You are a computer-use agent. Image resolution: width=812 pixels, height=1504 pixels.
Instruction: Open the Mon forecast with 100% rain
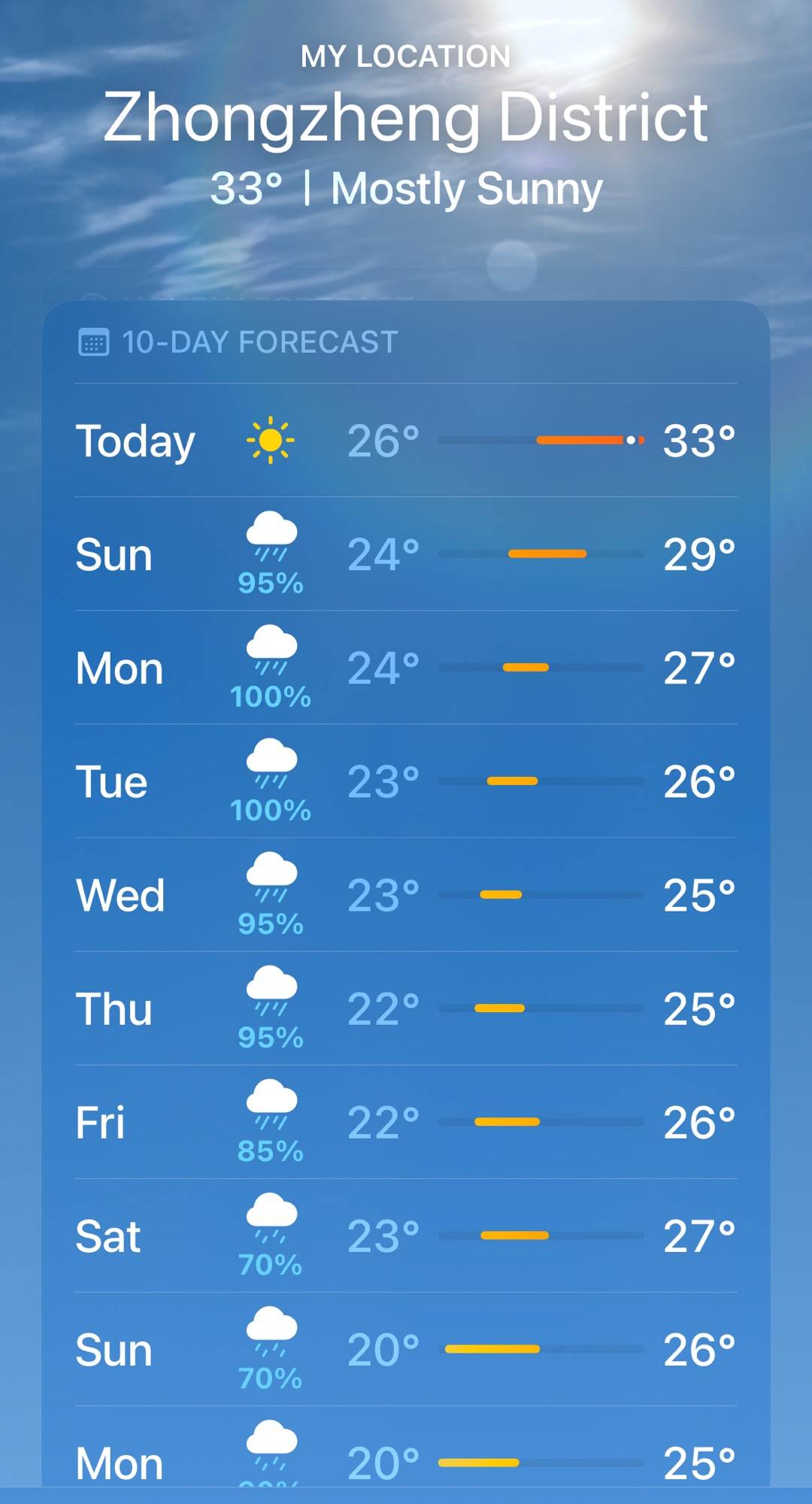[x=406, y=668]
